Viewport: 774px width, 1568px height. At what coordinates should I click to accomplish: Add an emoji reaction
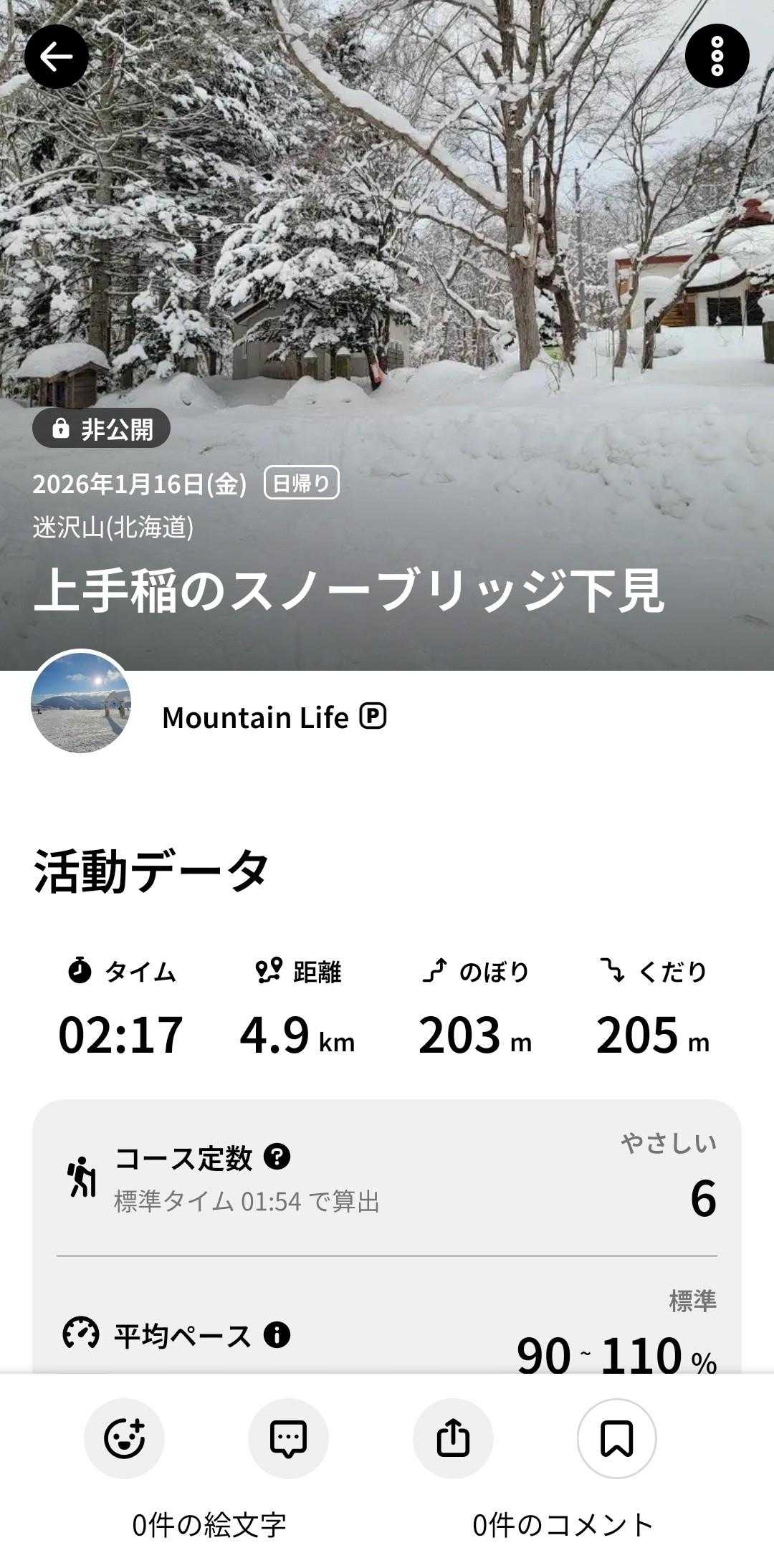pyautogui.click(x=125, y=1438)
